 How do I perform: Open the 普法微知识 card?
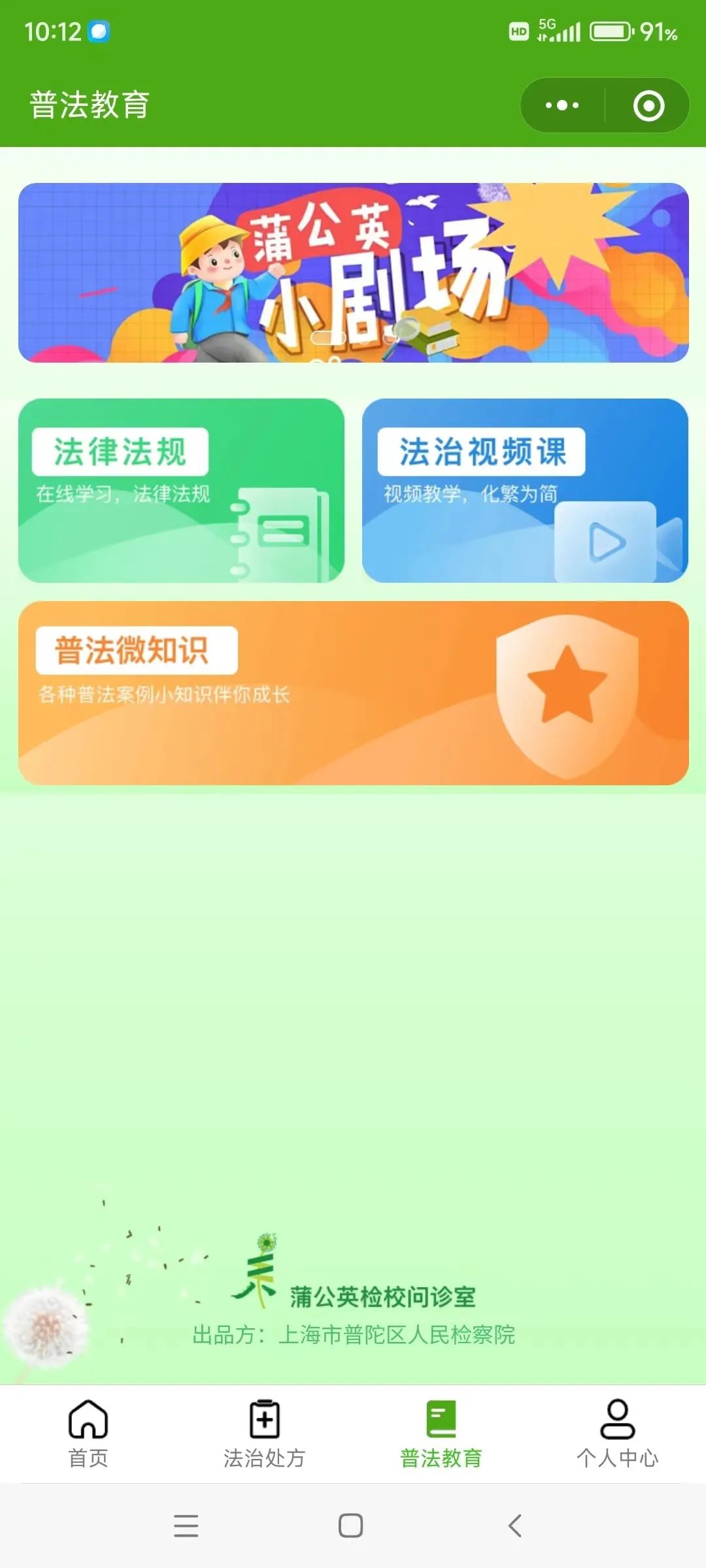353,693
